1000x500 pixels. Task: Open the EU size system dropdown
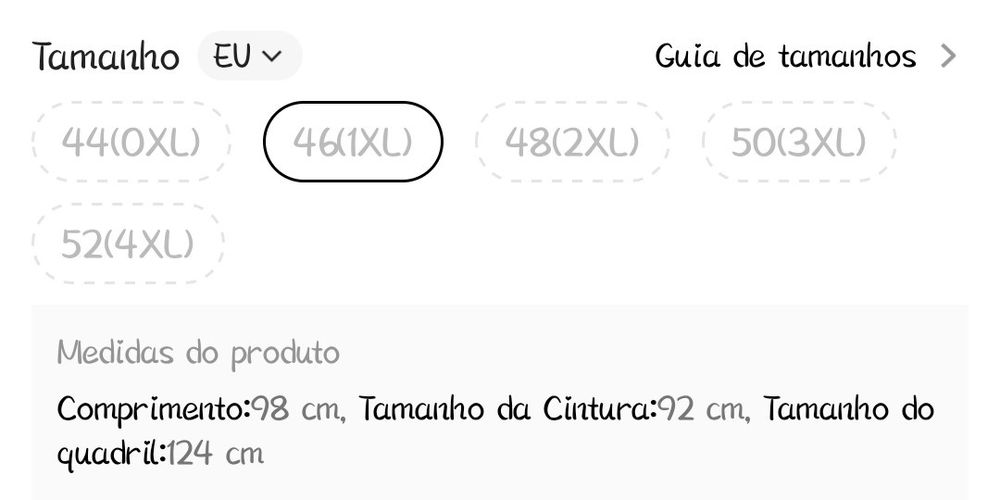pyautogui.click(x=249, y=56)
